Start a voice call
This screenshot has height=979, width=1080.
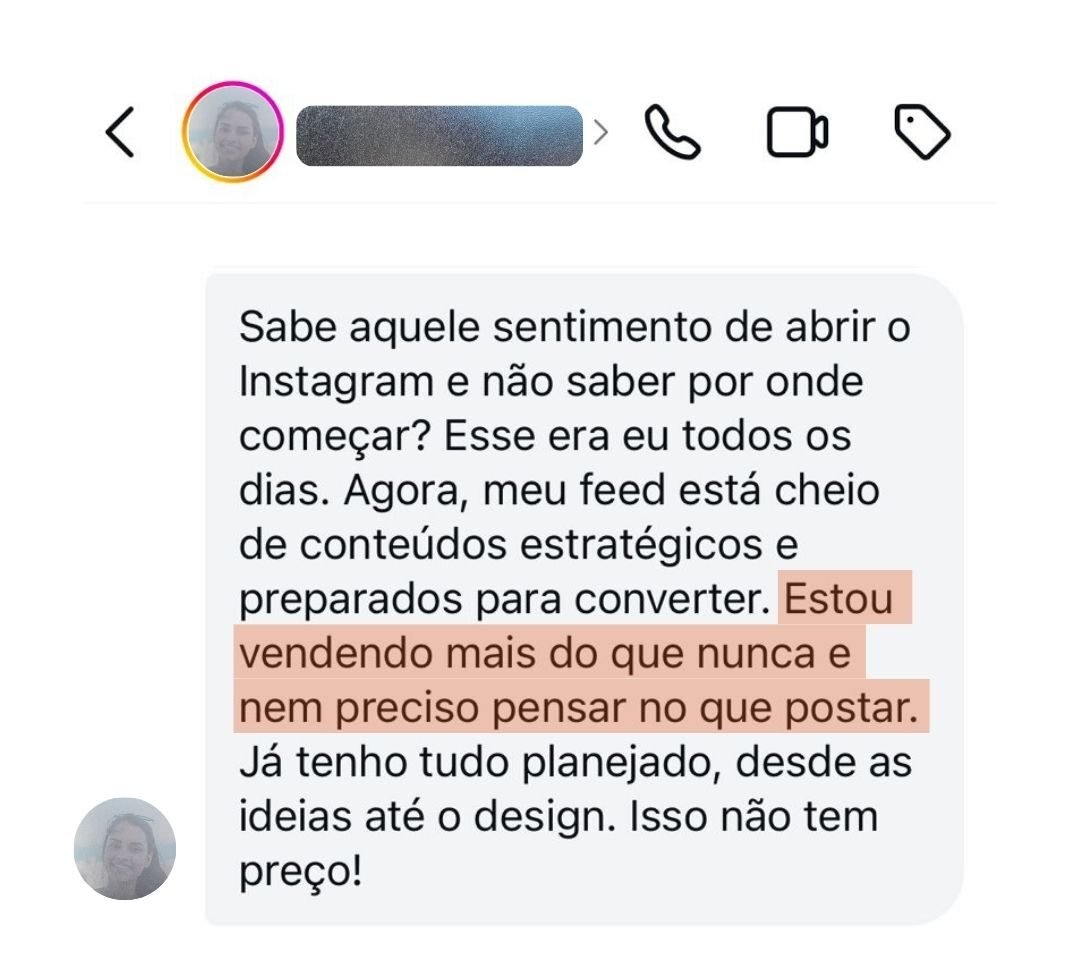click(x=673, y=133)
